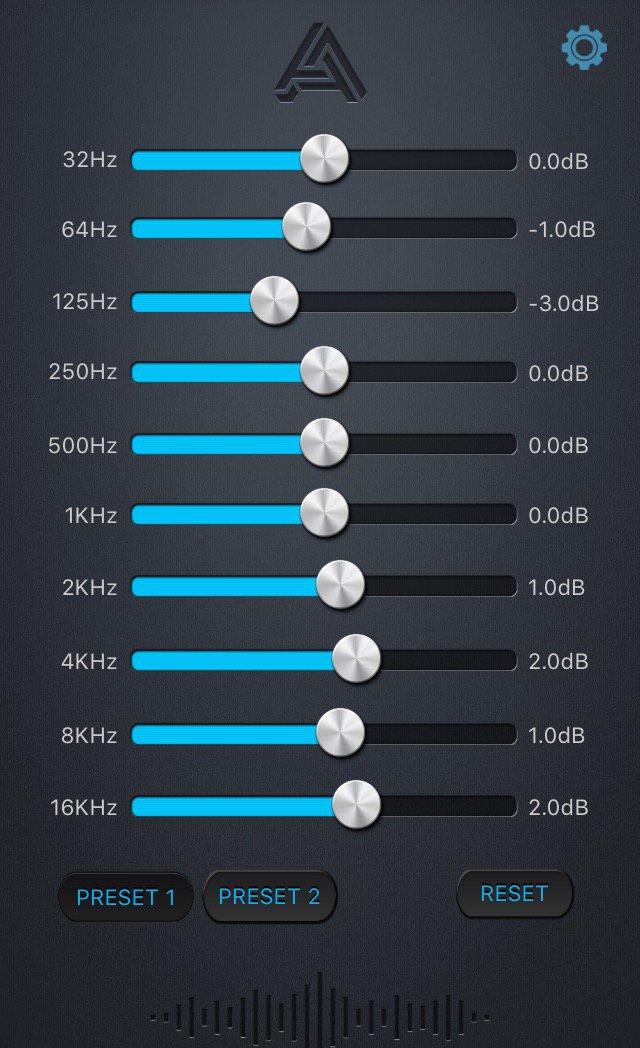Apply Preset 1
The height and width of the screenshot is (1048, 640).
pos(126,897)
